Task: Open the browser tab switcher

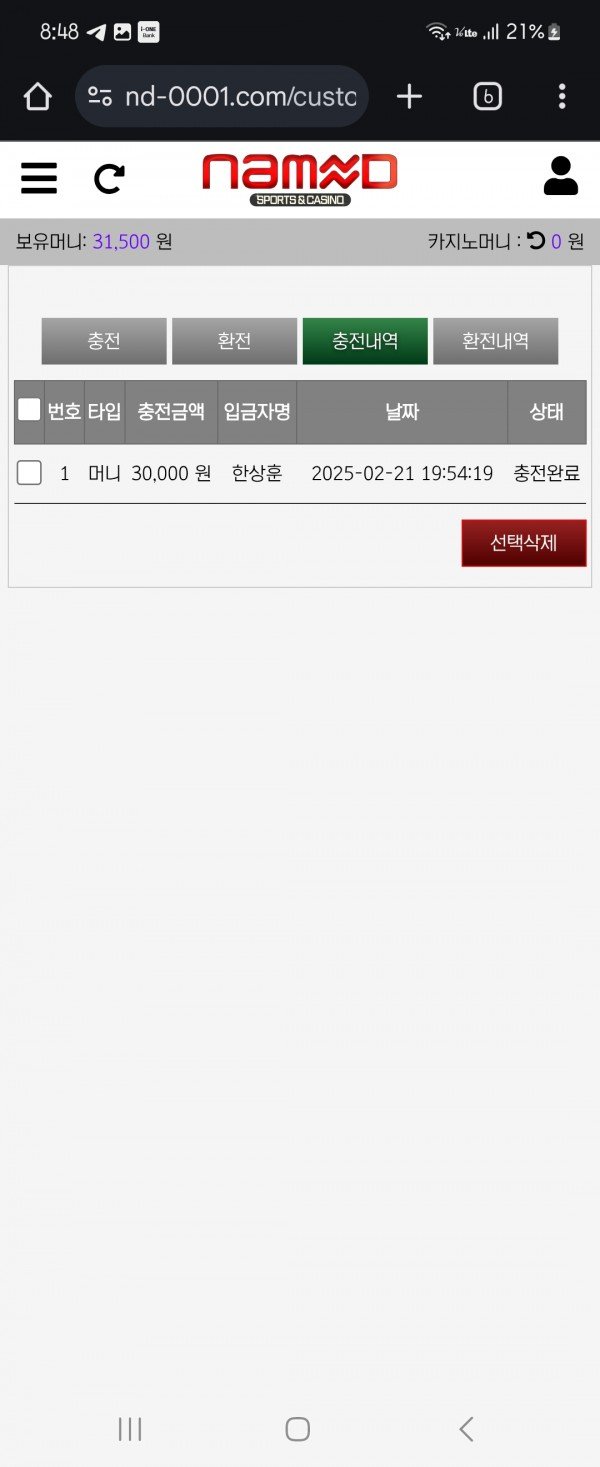Action: (x=487, y=96)
